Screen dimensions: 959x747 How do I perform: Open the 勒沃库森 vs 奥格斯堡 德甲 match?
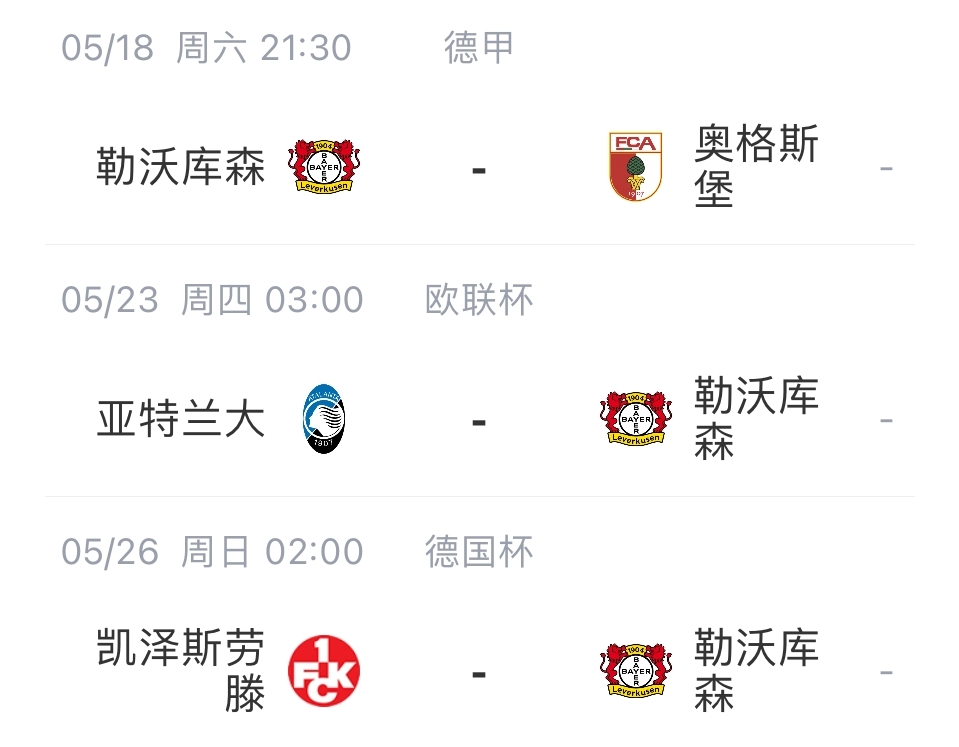click(478, 168)
